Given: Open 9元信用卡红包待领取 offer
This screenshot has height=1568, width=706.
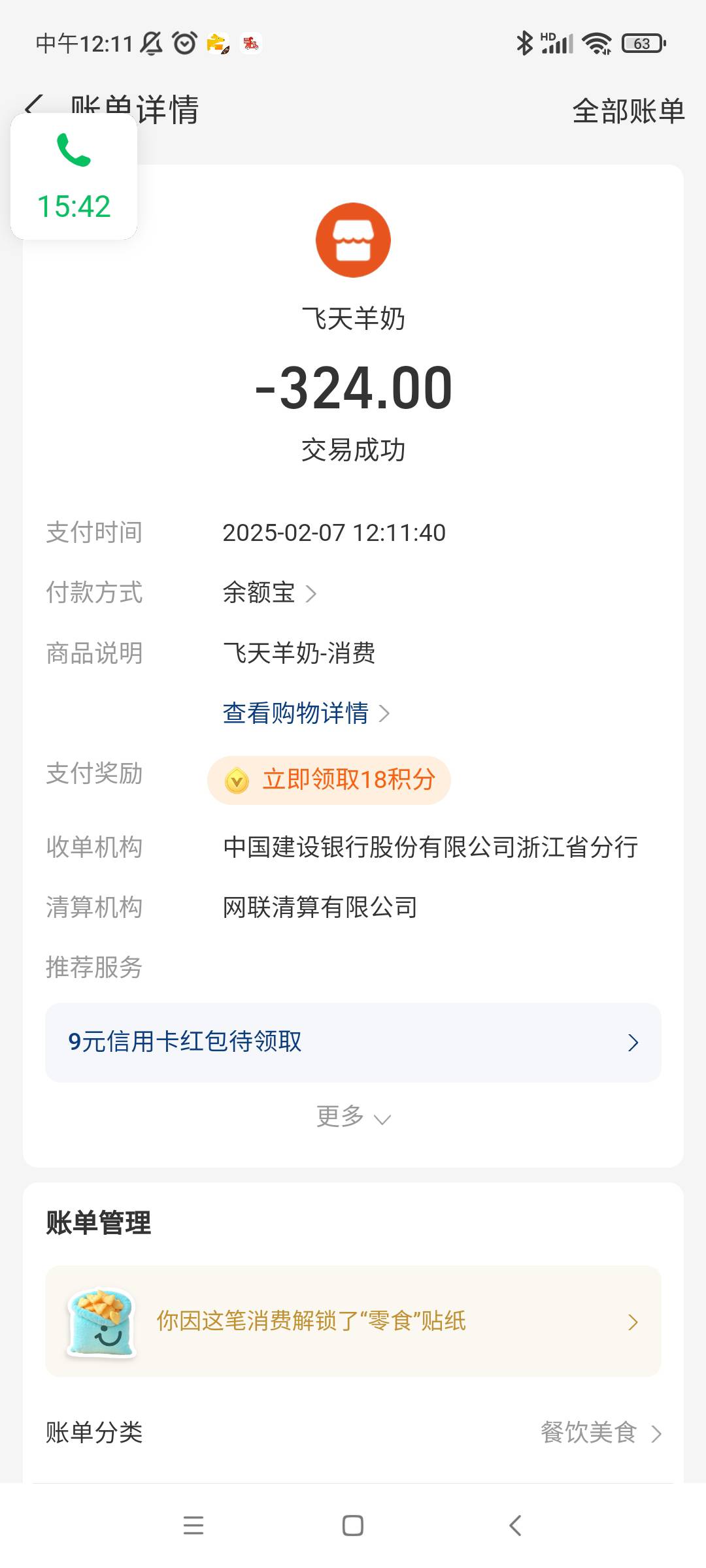Looking at the screenshot, I should [353, 1042].
